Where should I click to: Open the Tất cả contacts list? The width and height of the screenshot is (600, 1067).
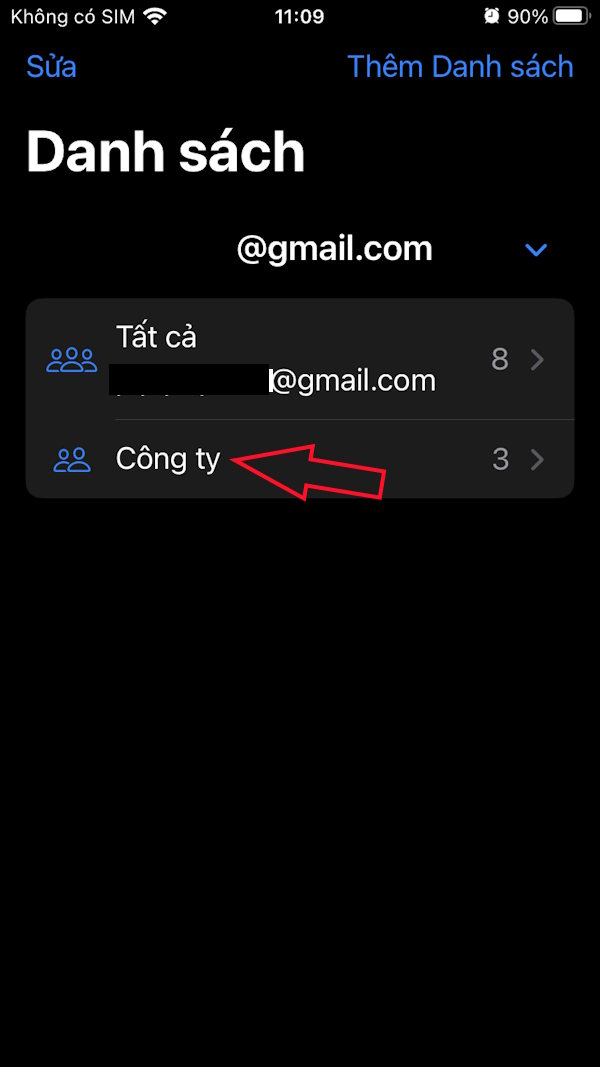tap(300, 359)
